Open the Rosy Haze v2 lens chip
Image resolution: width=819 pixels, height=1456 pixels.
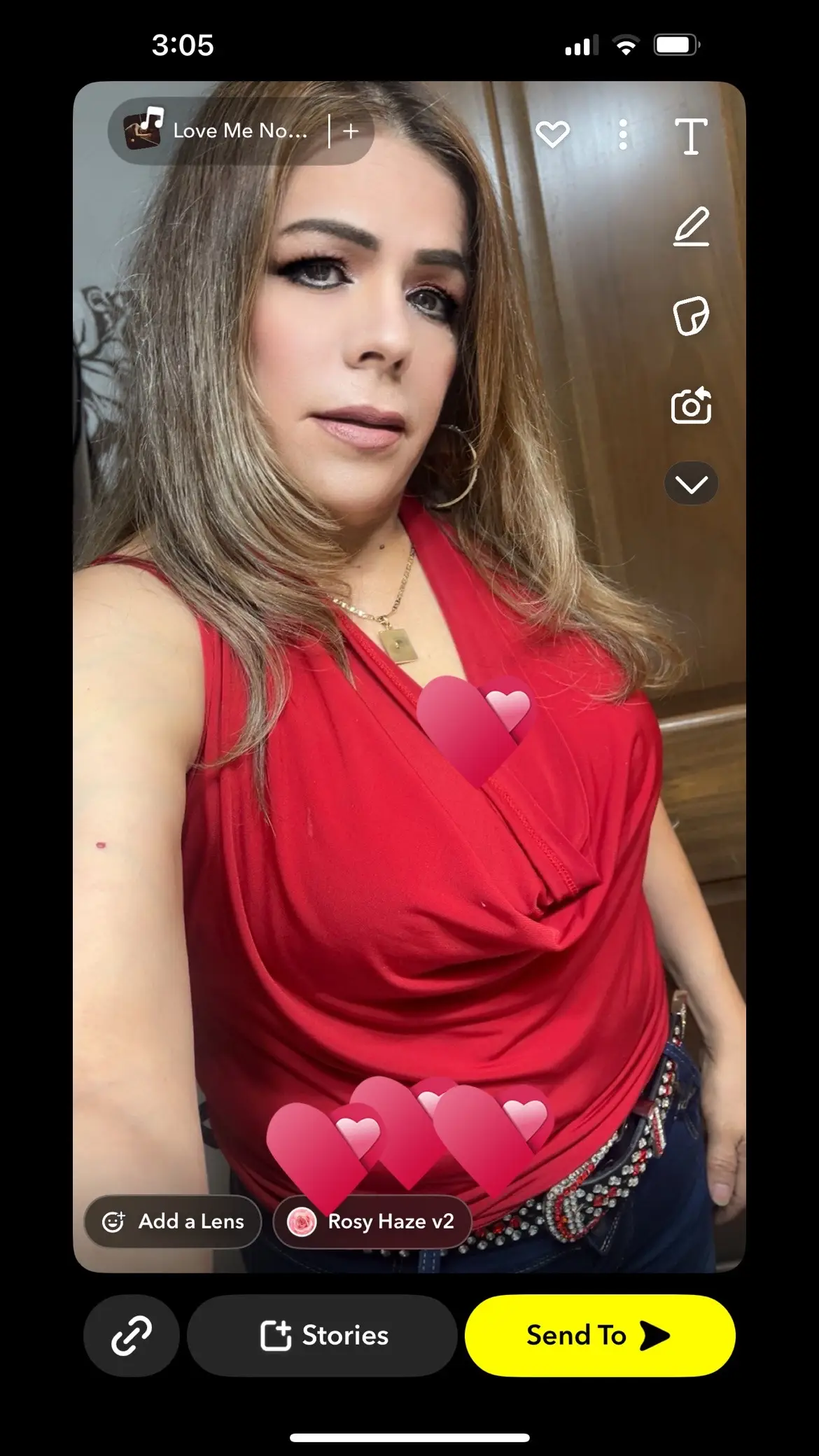click(x=372, y=1221)
